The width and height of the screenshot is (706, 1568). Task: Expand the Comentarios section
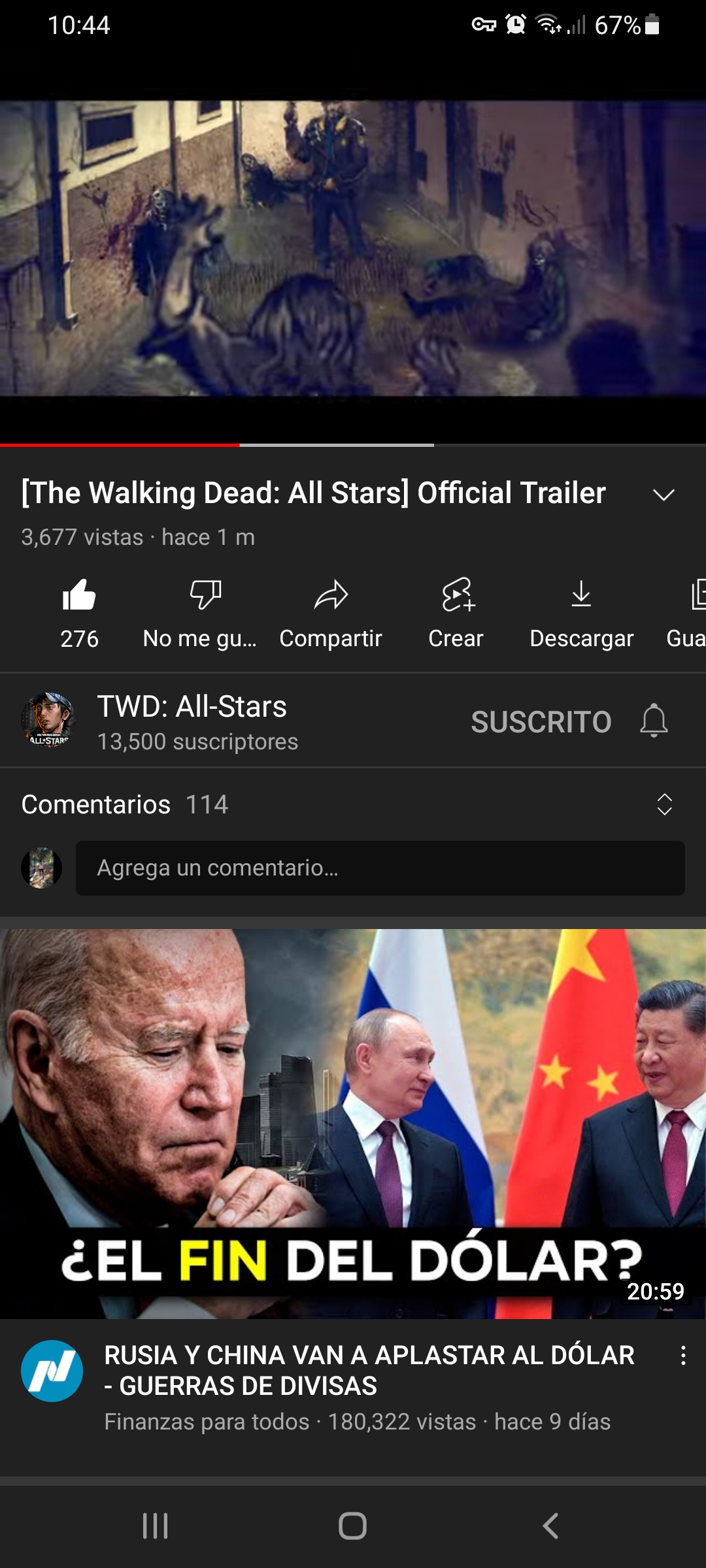tap(664, 804)
